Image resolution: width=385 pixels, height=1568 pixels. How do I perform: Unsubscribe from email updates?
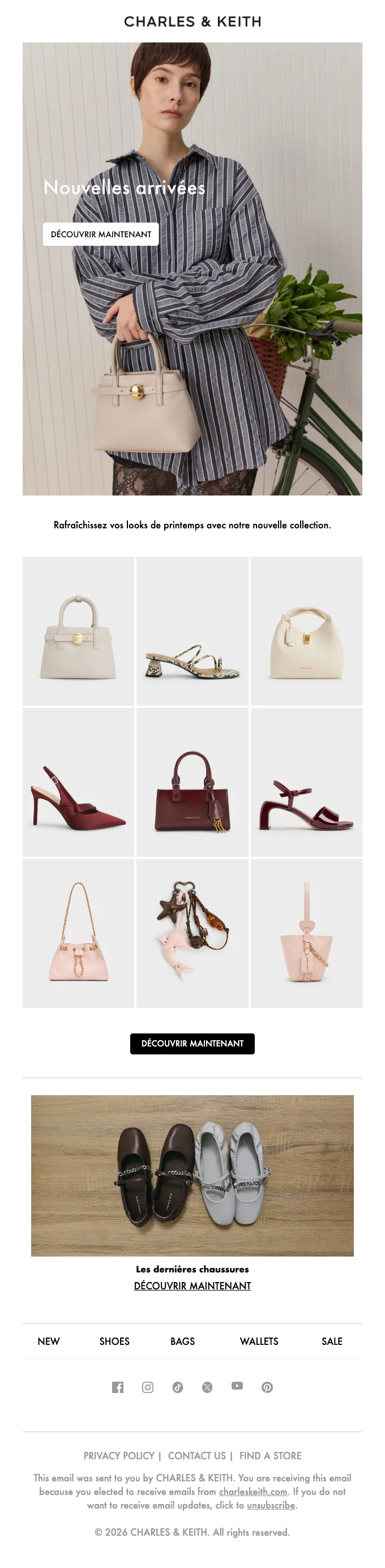271,1505
